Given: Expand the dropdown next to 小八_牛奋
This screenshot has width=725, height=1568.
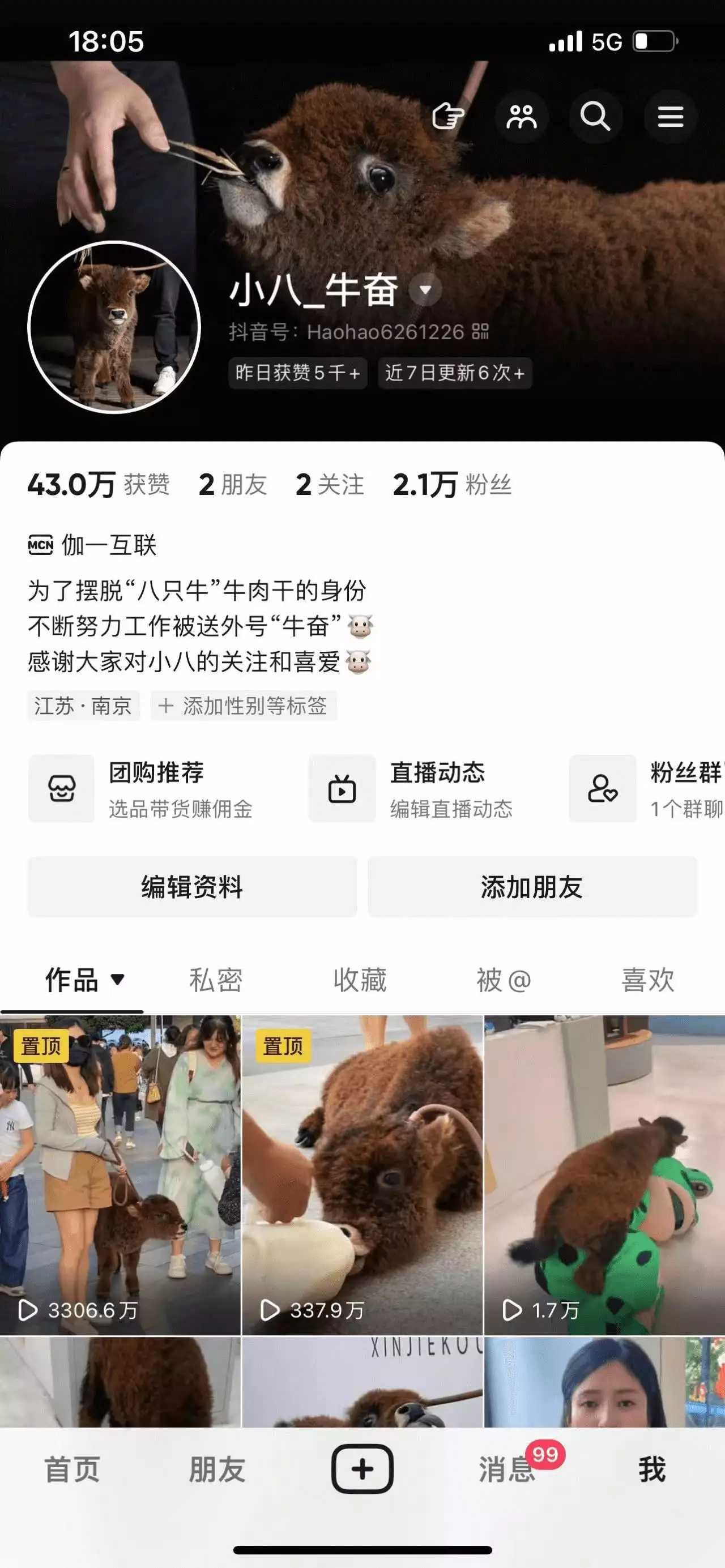Looking at the screenshot, I should click(425, 290).
